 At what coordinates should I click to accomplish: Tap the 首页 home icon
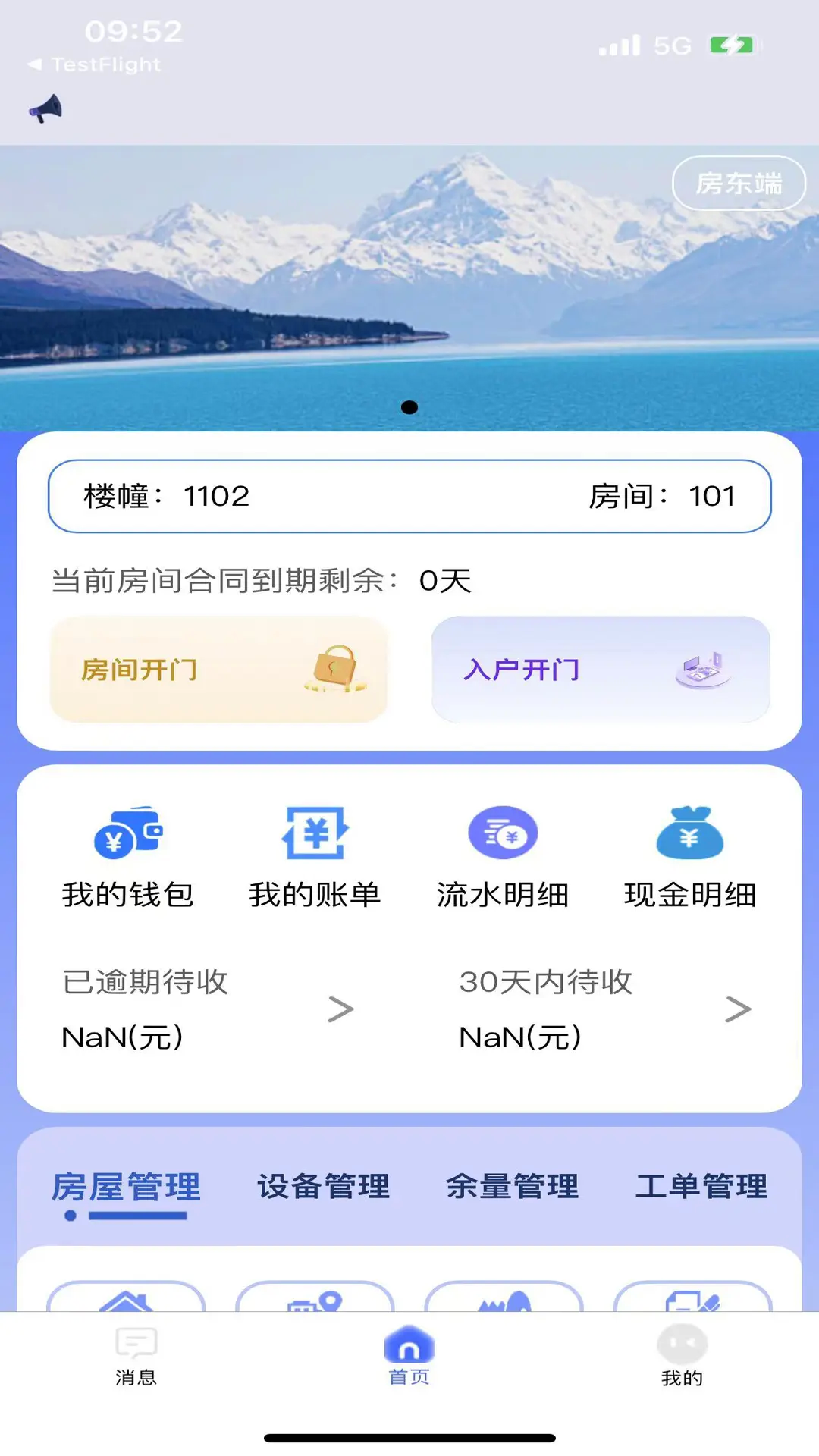point(409,1354)
